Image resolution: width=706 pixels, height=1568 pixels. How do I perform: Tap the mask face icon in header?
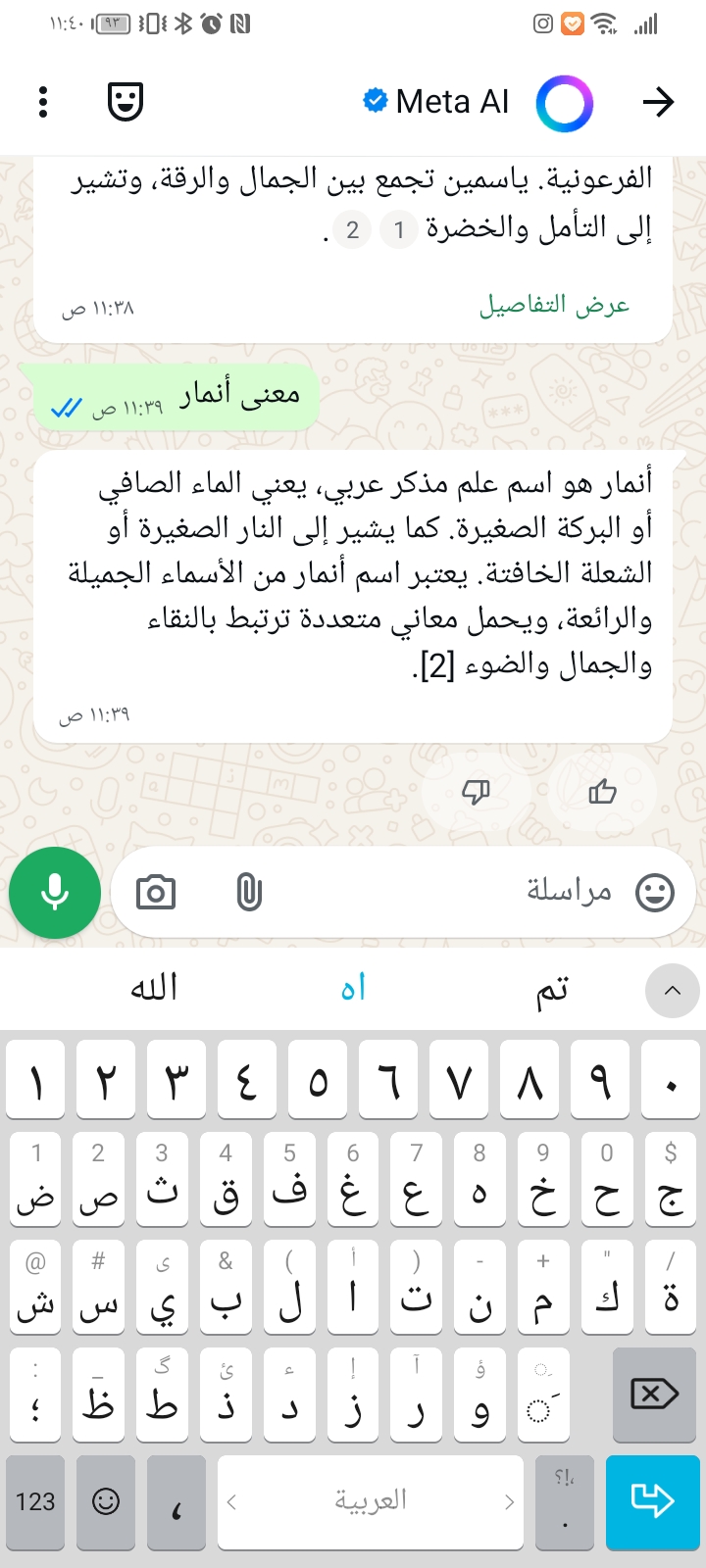point(125,102)
